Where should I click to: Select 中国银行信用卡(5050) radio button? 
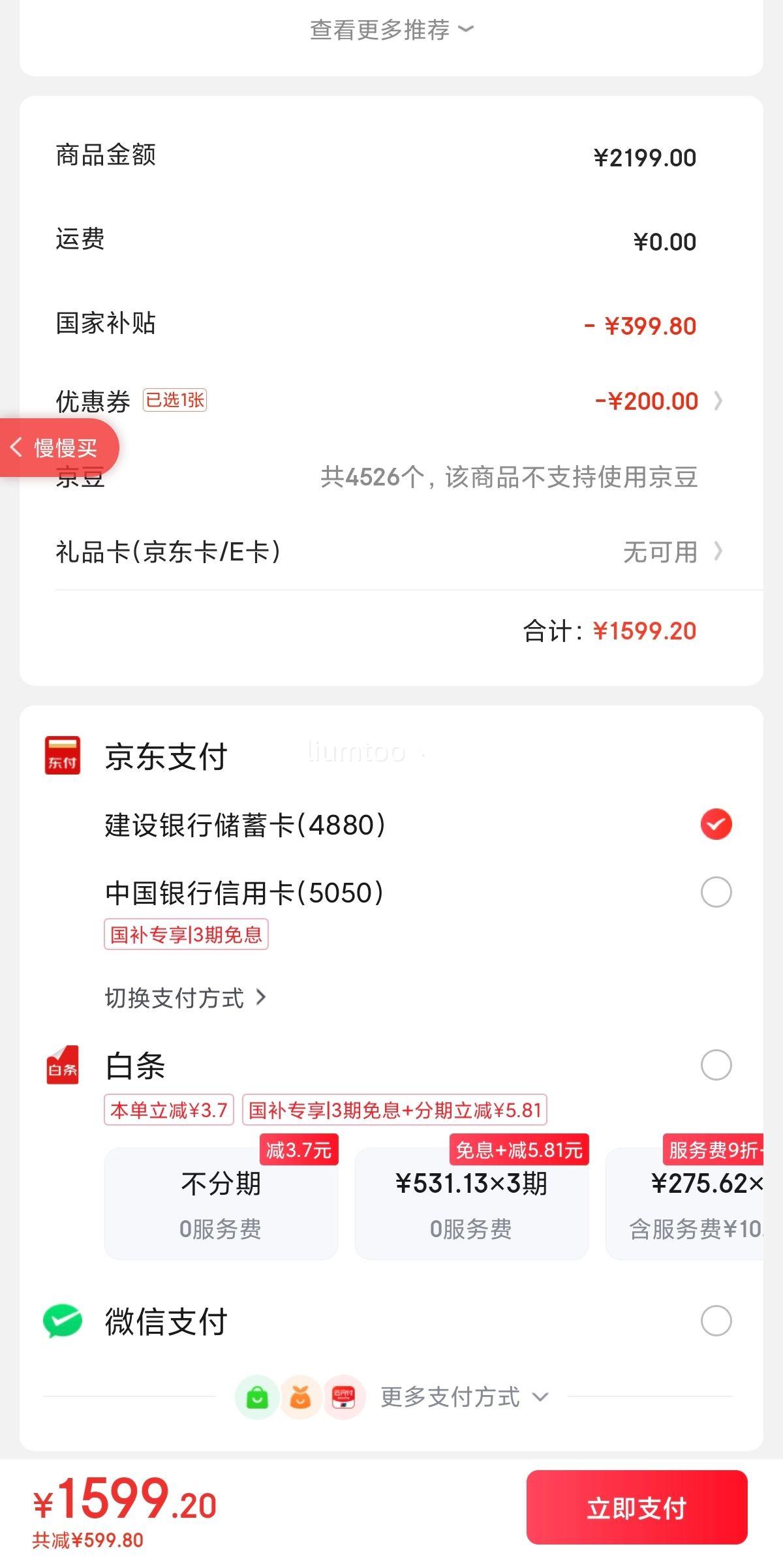click(x=716, y=893)
